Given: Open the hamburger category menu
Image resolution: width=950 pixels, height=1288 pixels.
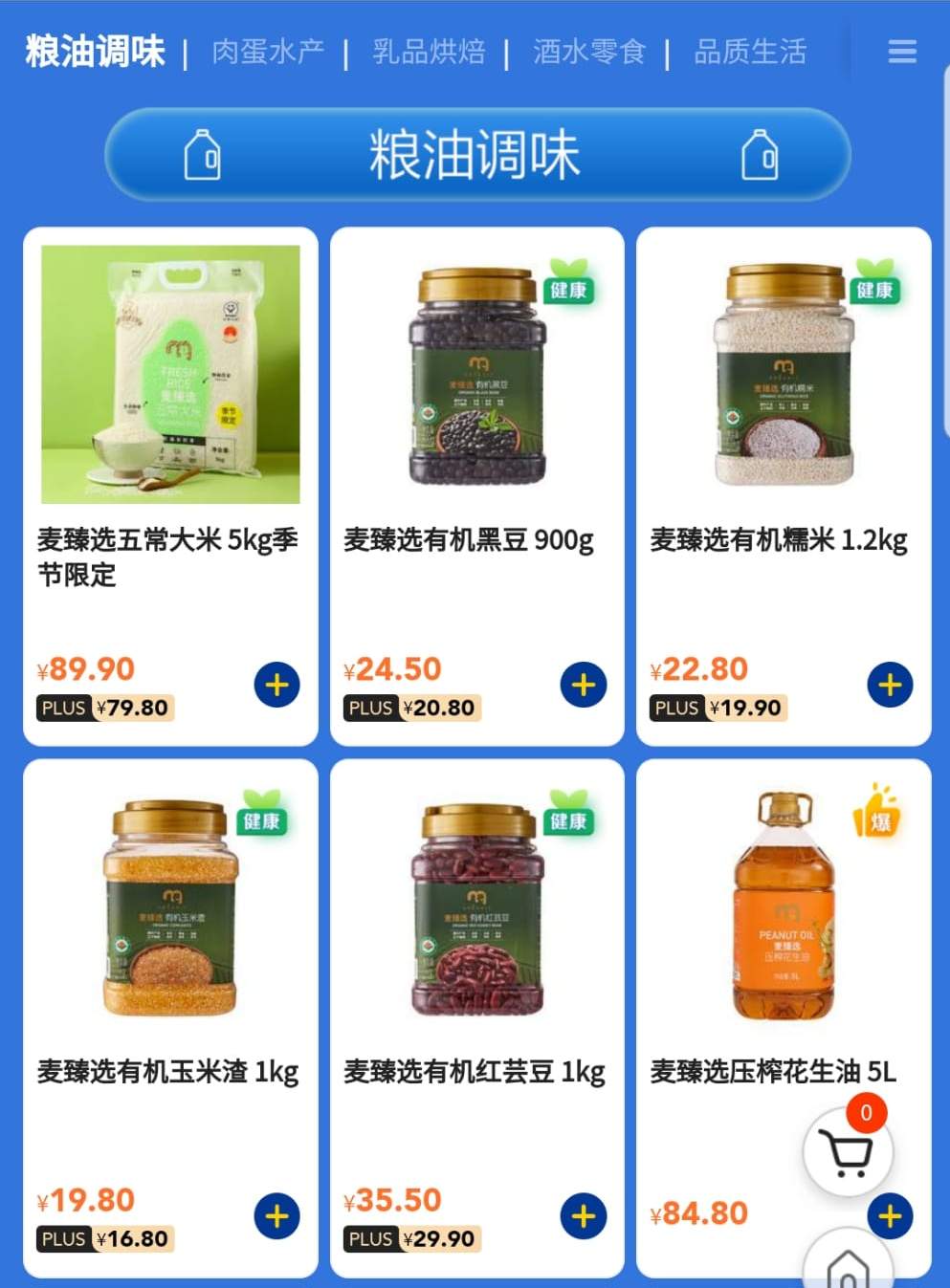Looking at the screenshot, I should (x=901, y=52).
